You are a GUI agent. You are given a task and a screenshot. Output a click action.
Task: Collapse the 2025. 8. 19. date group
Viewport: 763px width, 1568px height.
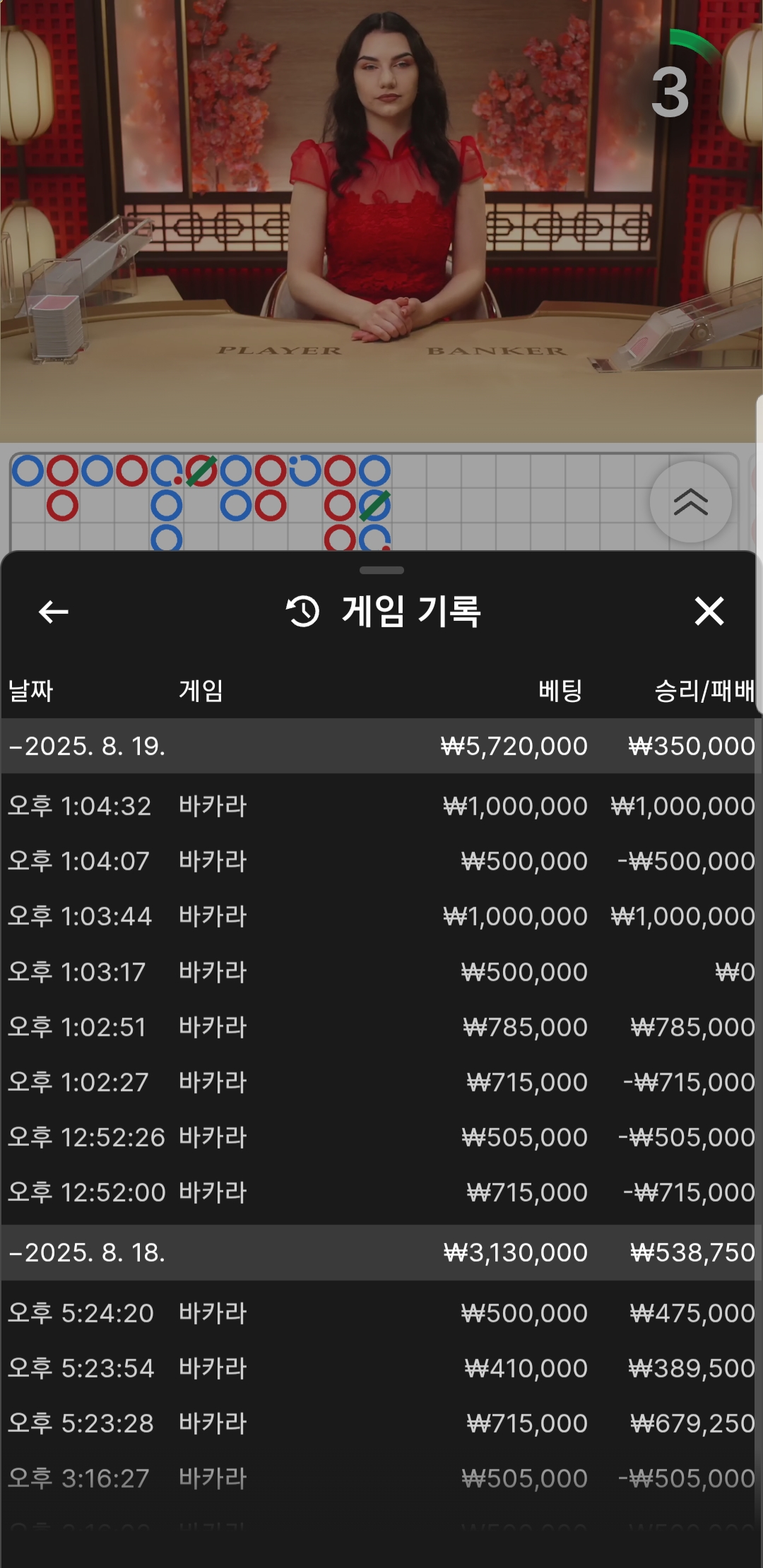[x=381, y=746]
